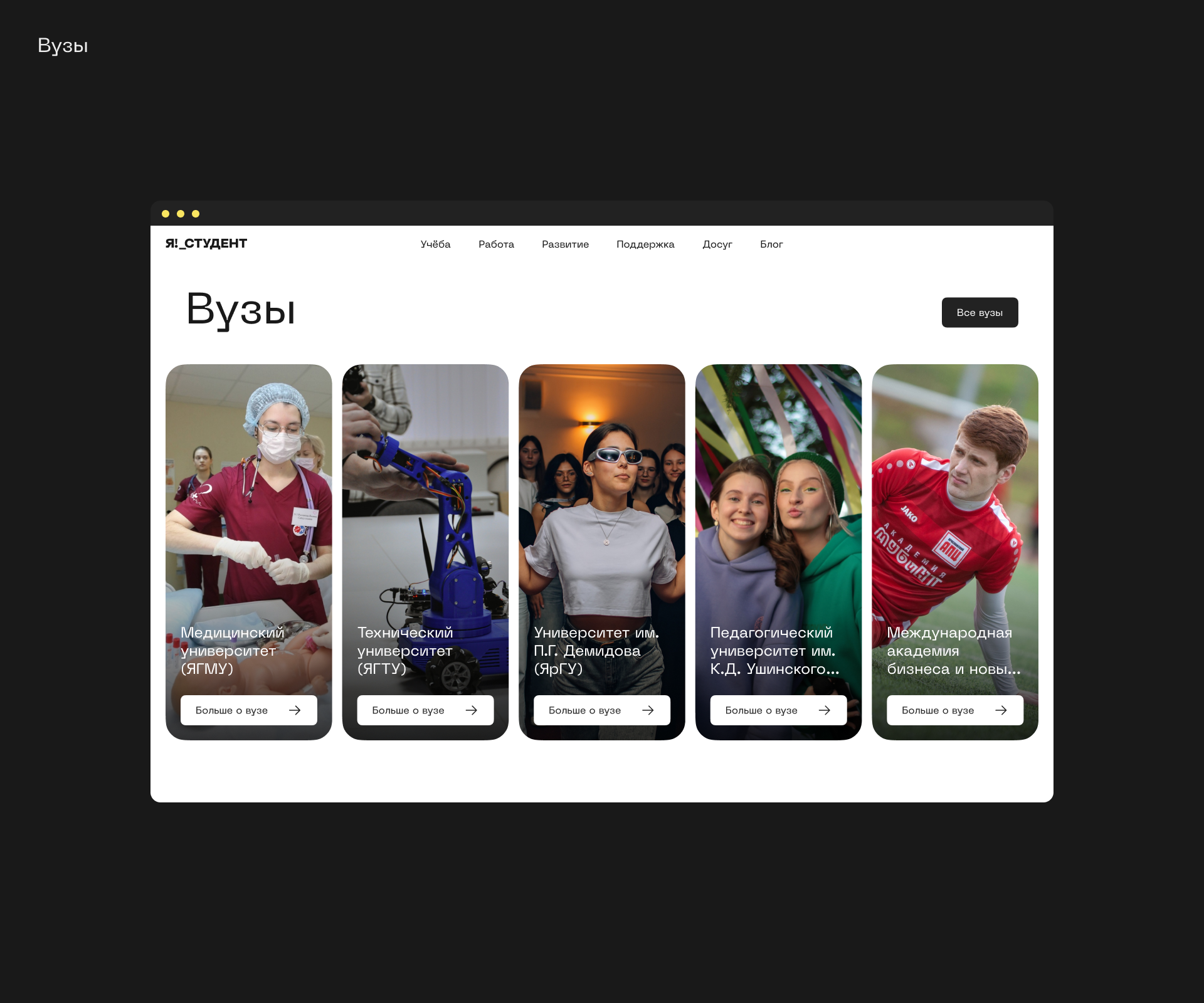Screen dimensions: 1204x1003
Task: Tap Больше о вузе for Международная академия
Action: pyautogui.click(x=955, y=710)
